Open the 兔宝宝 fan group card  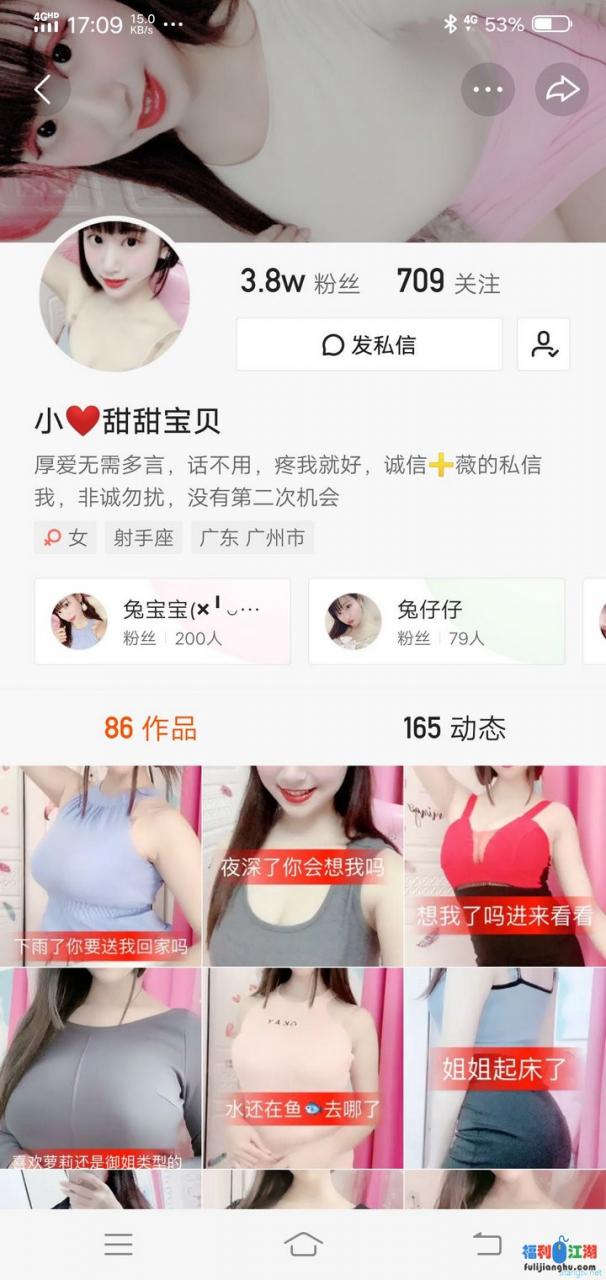(162, 621)
